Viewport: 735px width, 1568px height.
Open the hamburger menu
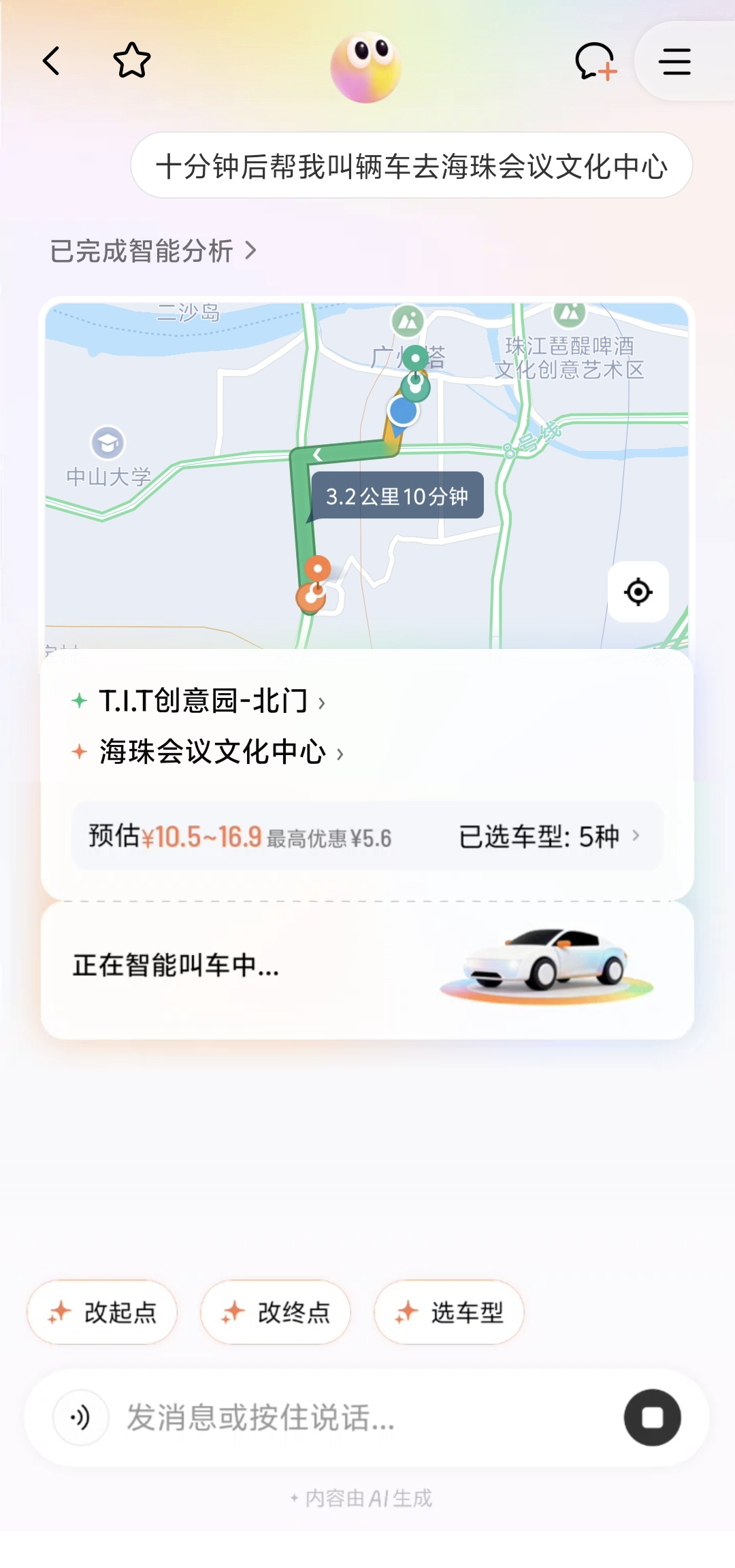pos(674,62)
